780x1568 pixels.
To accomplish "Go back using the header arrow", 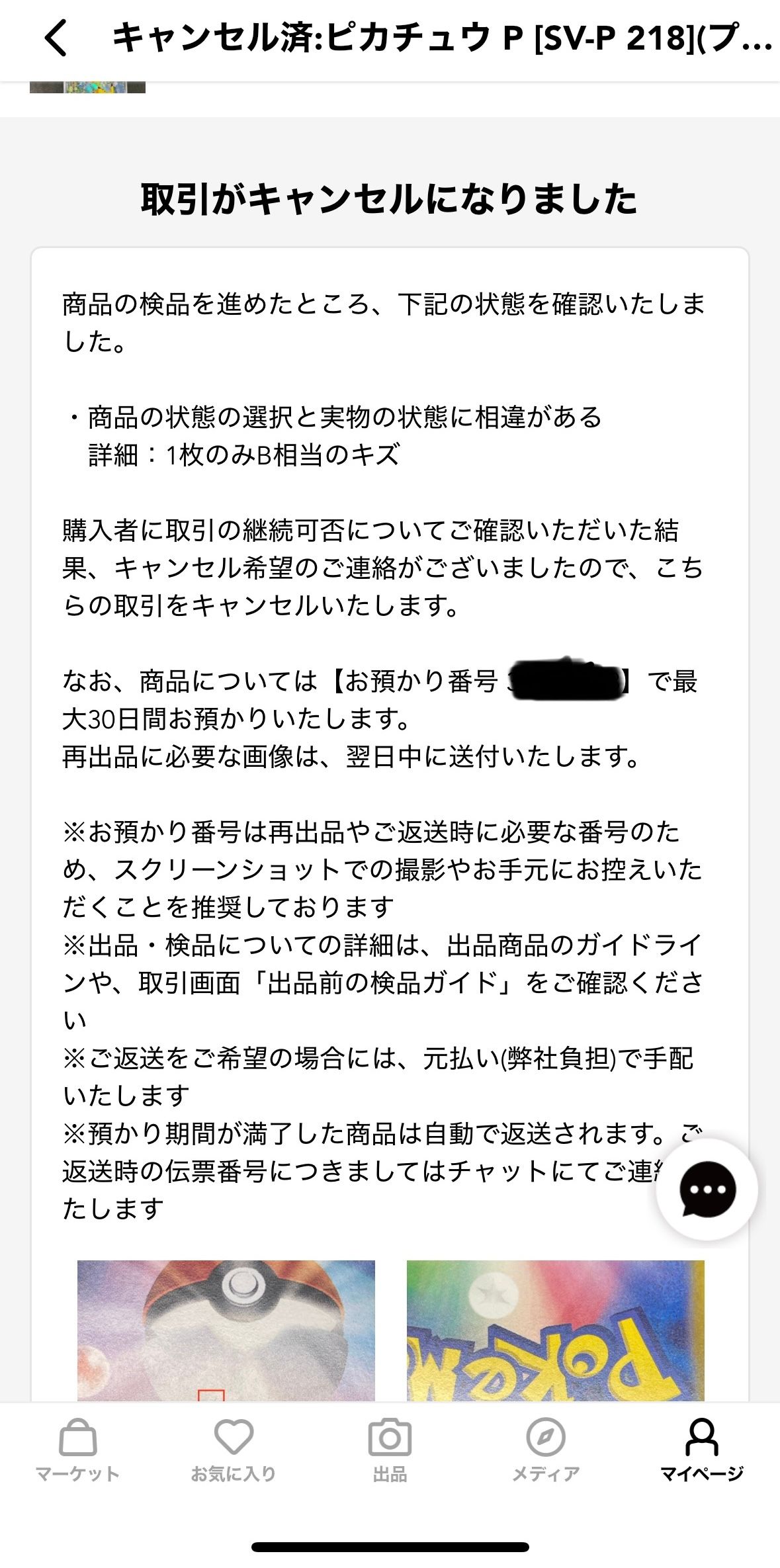I will 56,37.
